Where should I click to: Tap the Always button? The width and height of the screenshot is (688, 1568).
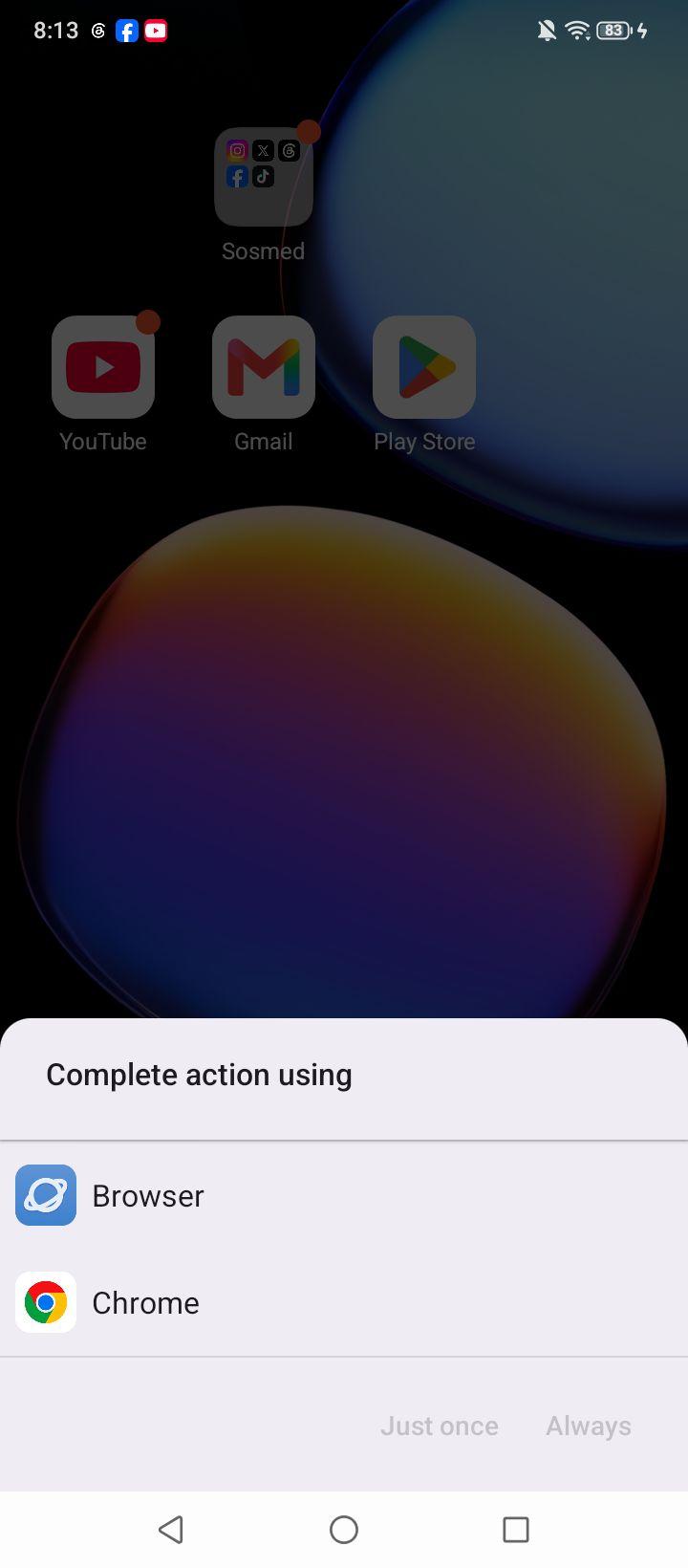[589, 1426]
